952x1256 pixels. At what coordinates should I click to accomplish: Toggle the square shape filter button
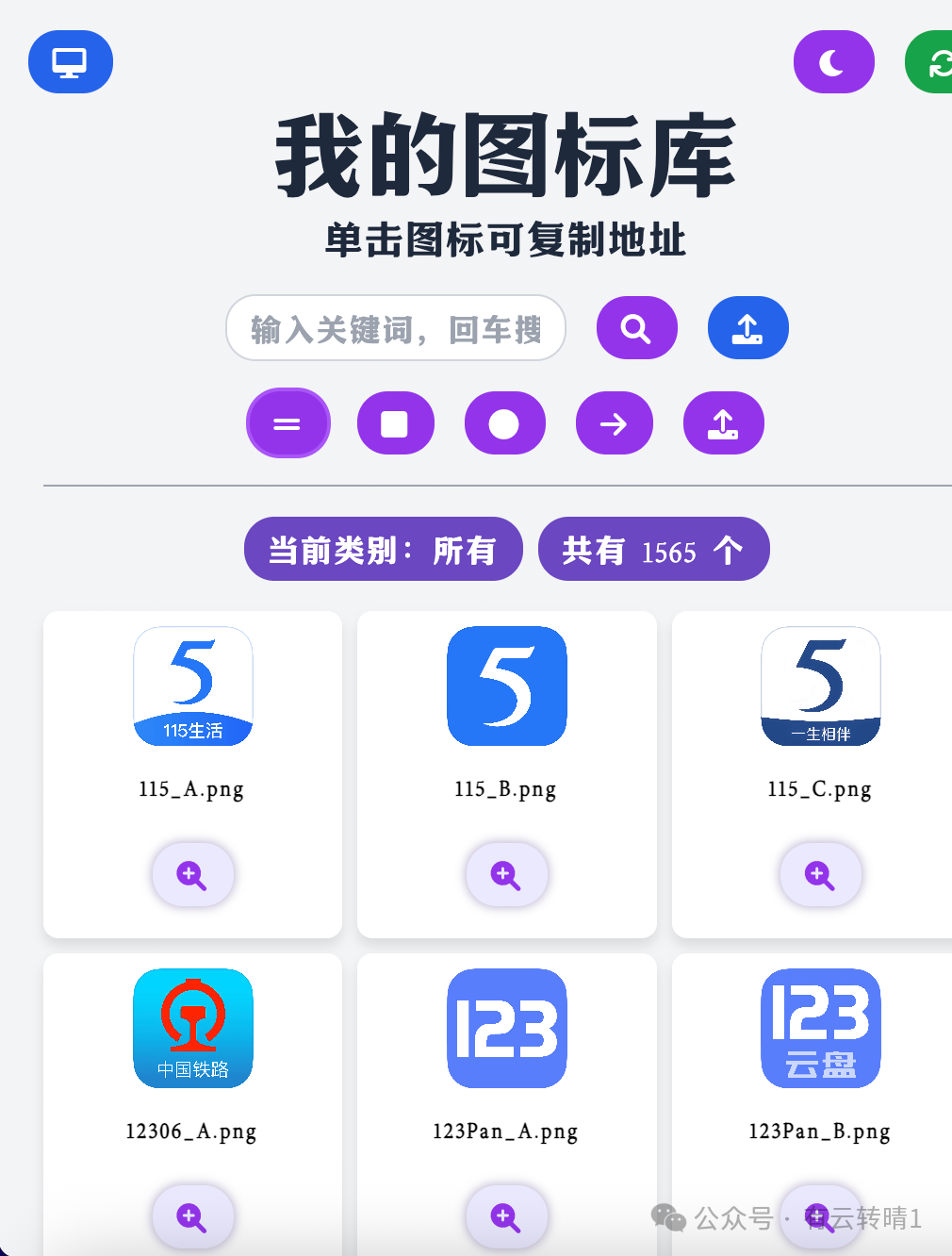coord(396,423)
